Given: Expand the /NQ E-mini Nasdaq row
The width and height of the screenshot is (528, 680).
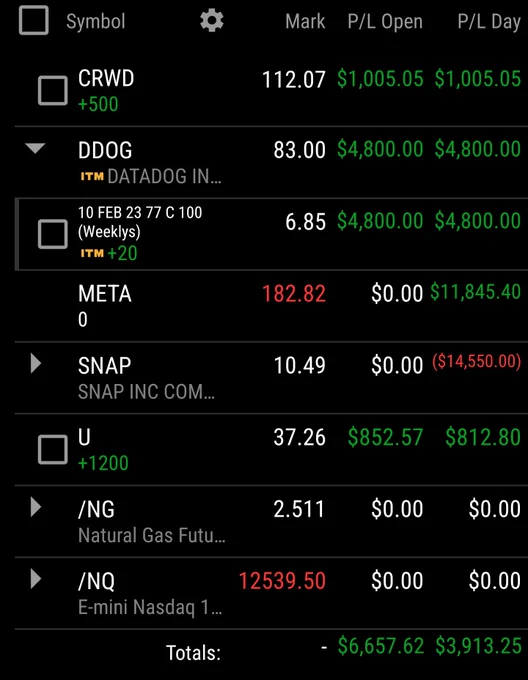Looking at the screenshot, I should click(36, 579).
